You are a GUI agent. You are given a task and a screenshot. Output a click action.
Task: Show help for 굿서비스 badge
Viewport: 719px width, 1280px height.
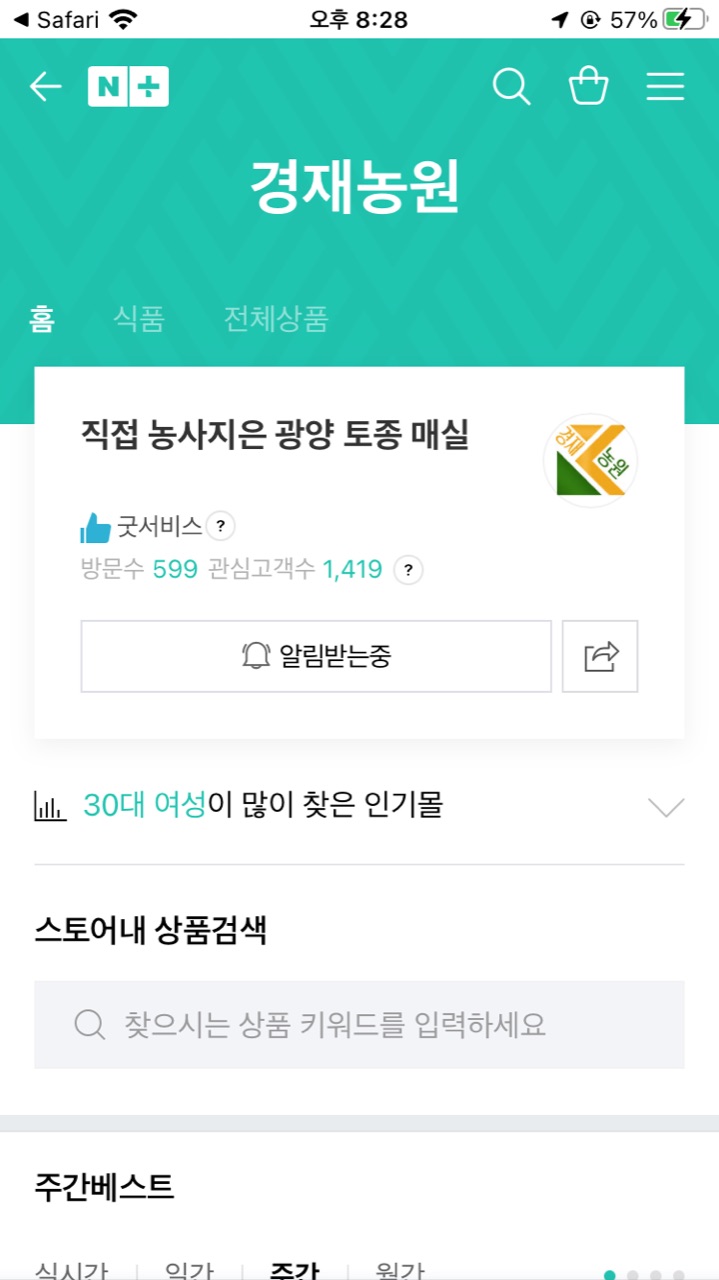pyautogui.click(x=221, y=526)
